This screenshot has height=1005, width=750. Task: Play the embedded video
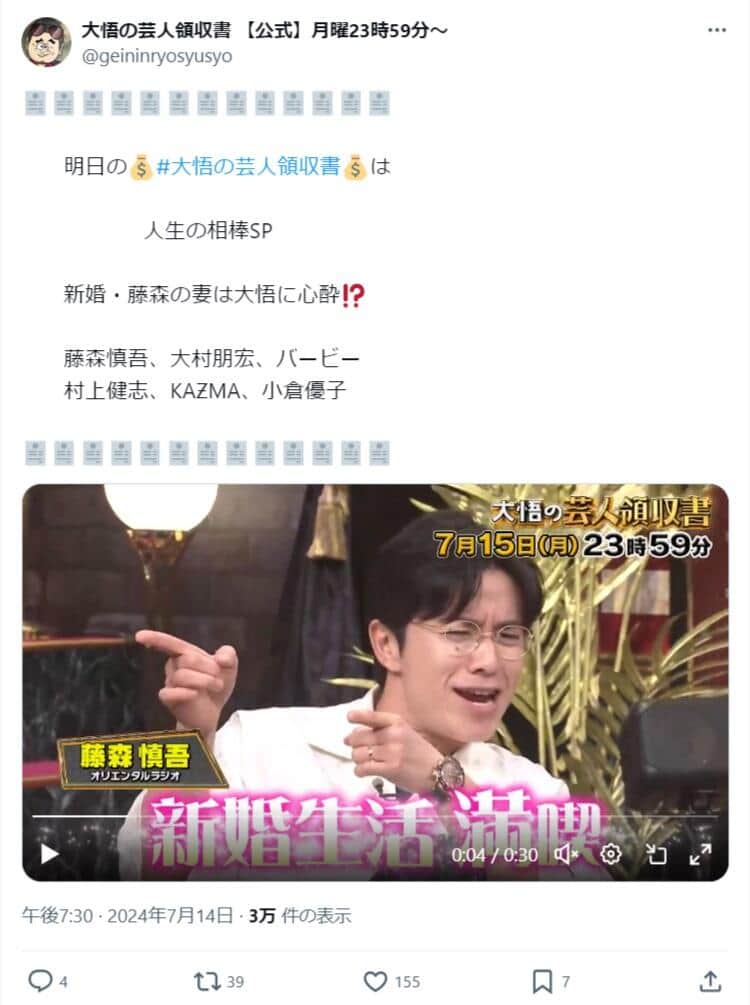[x=49, y=854]
